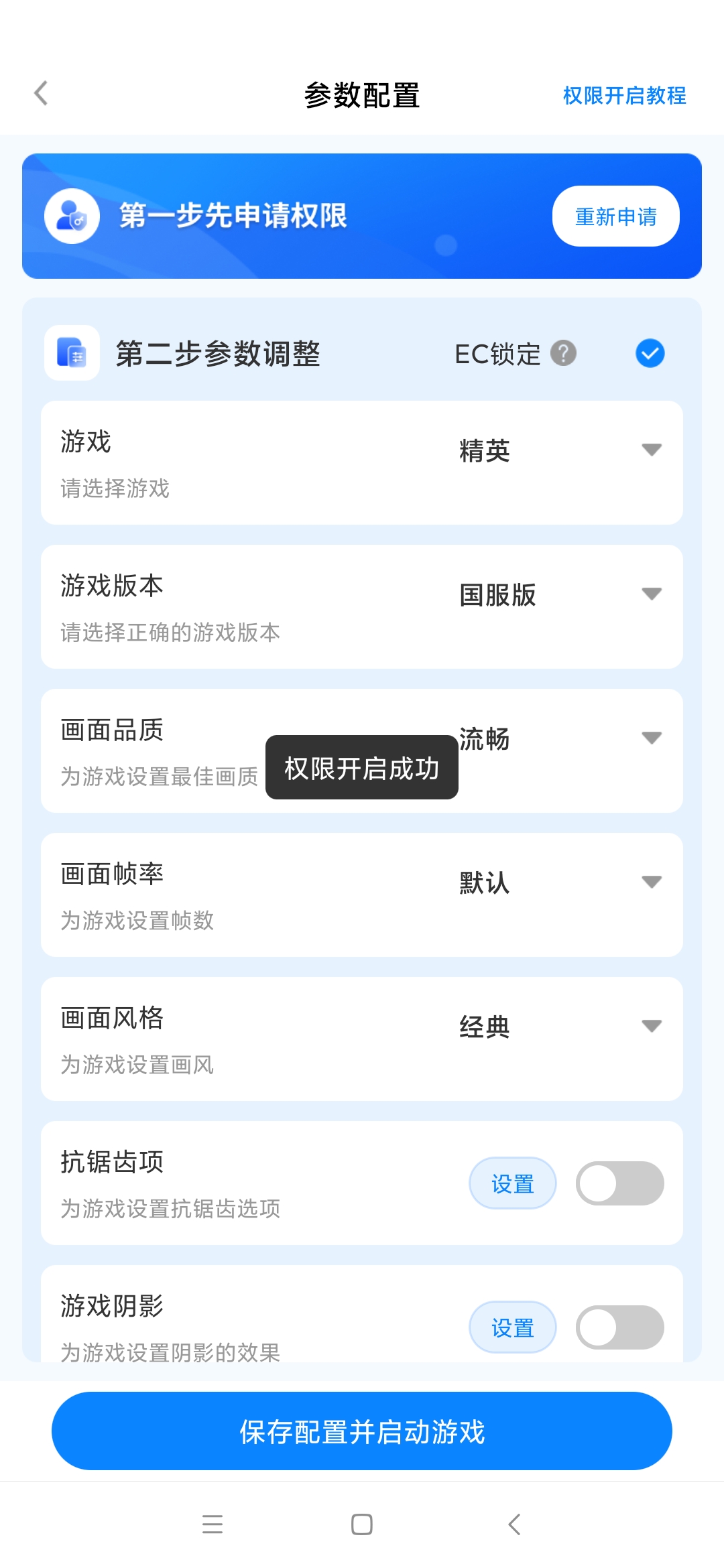This screenshot has width=724, height=1568.
Task: Expand the 游戏版本 dropdown showing 国服版
Action: point(560,594)
